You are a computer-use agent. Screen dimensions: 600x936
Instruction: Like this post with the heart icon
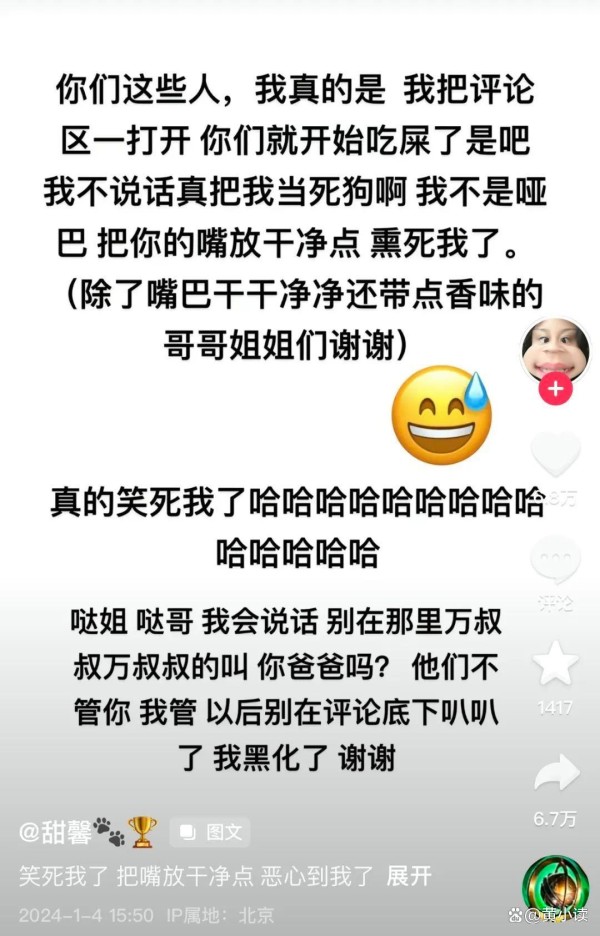click(x=555, y=457)
